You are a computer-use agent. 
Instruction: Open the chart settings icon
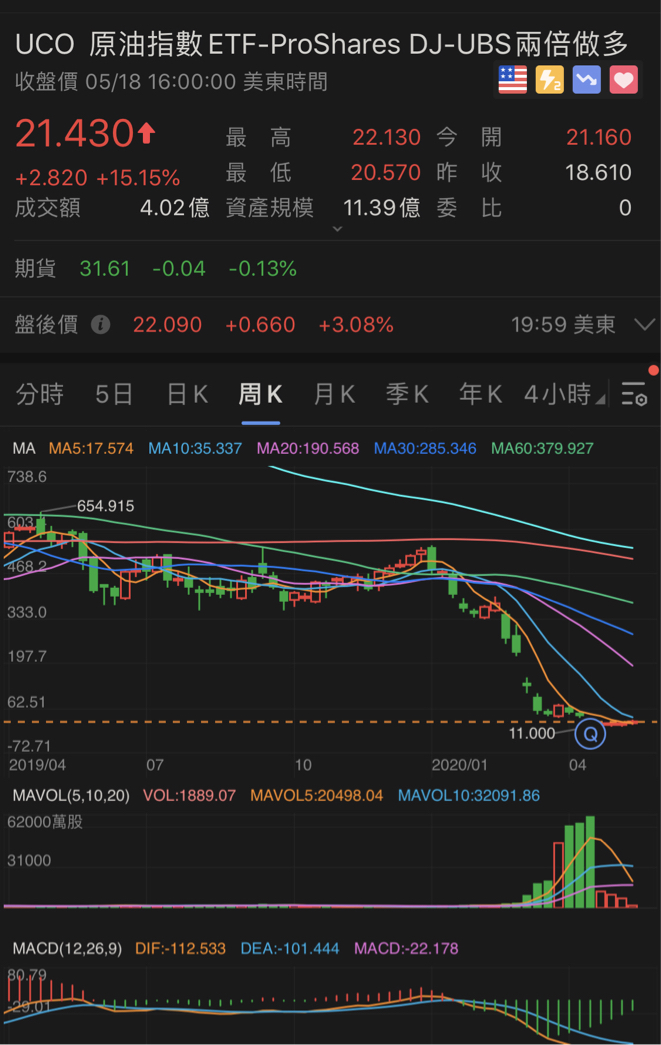point(634,394)
